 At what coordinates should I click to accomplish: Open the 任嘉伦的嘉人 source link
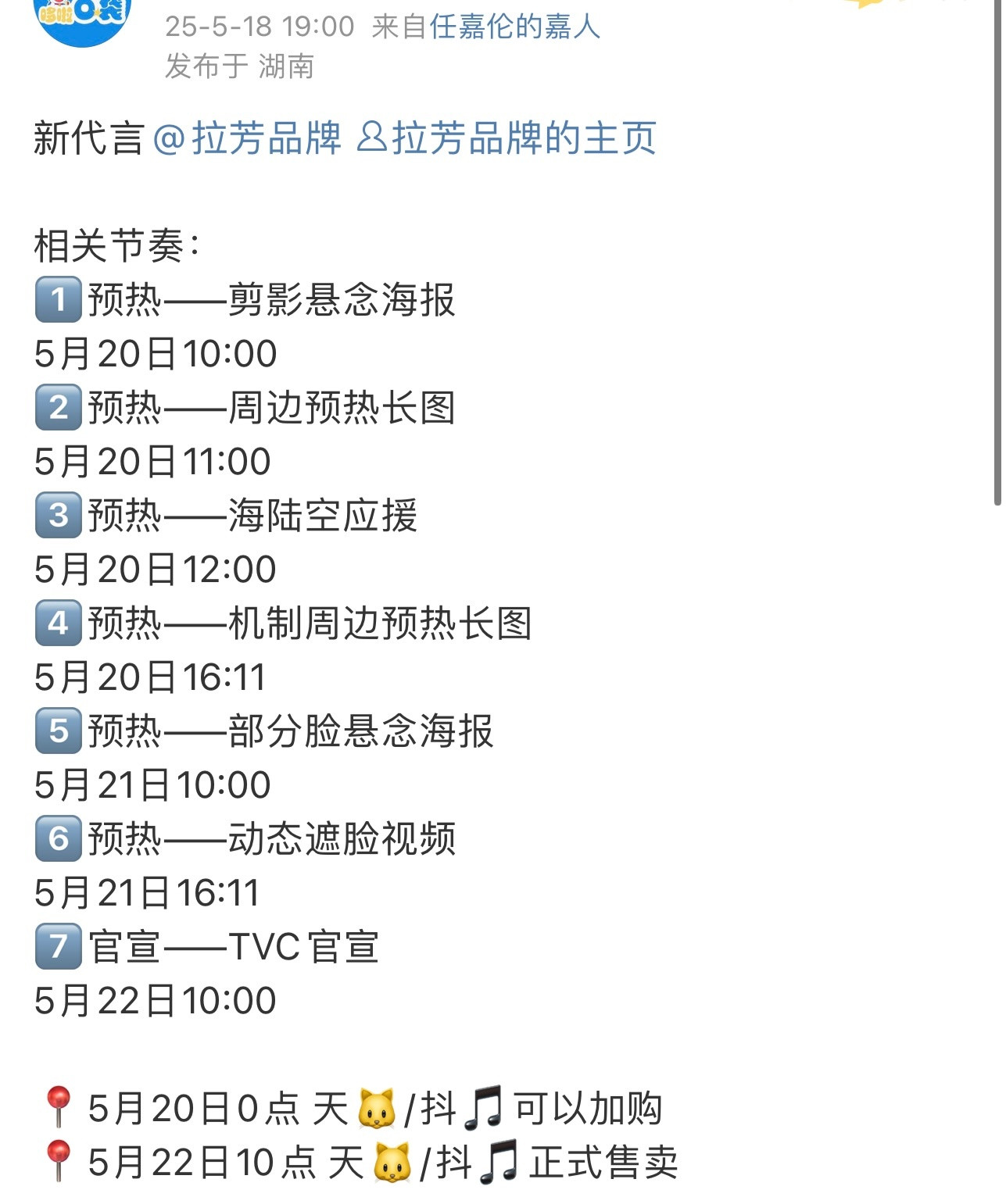click(514, 27)
